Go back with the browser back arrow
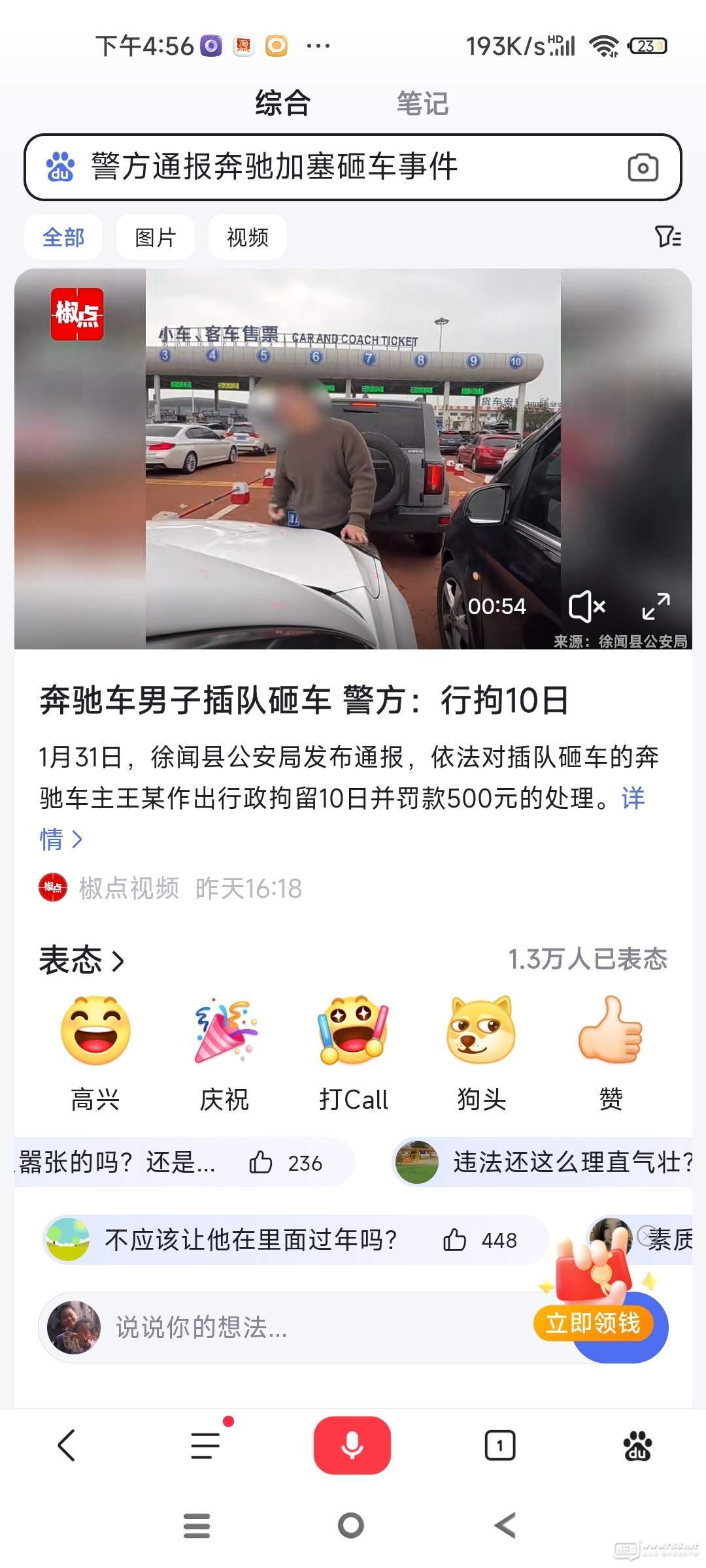The height and width of the screenshot is (1568, 706). tap(67, 1445)
